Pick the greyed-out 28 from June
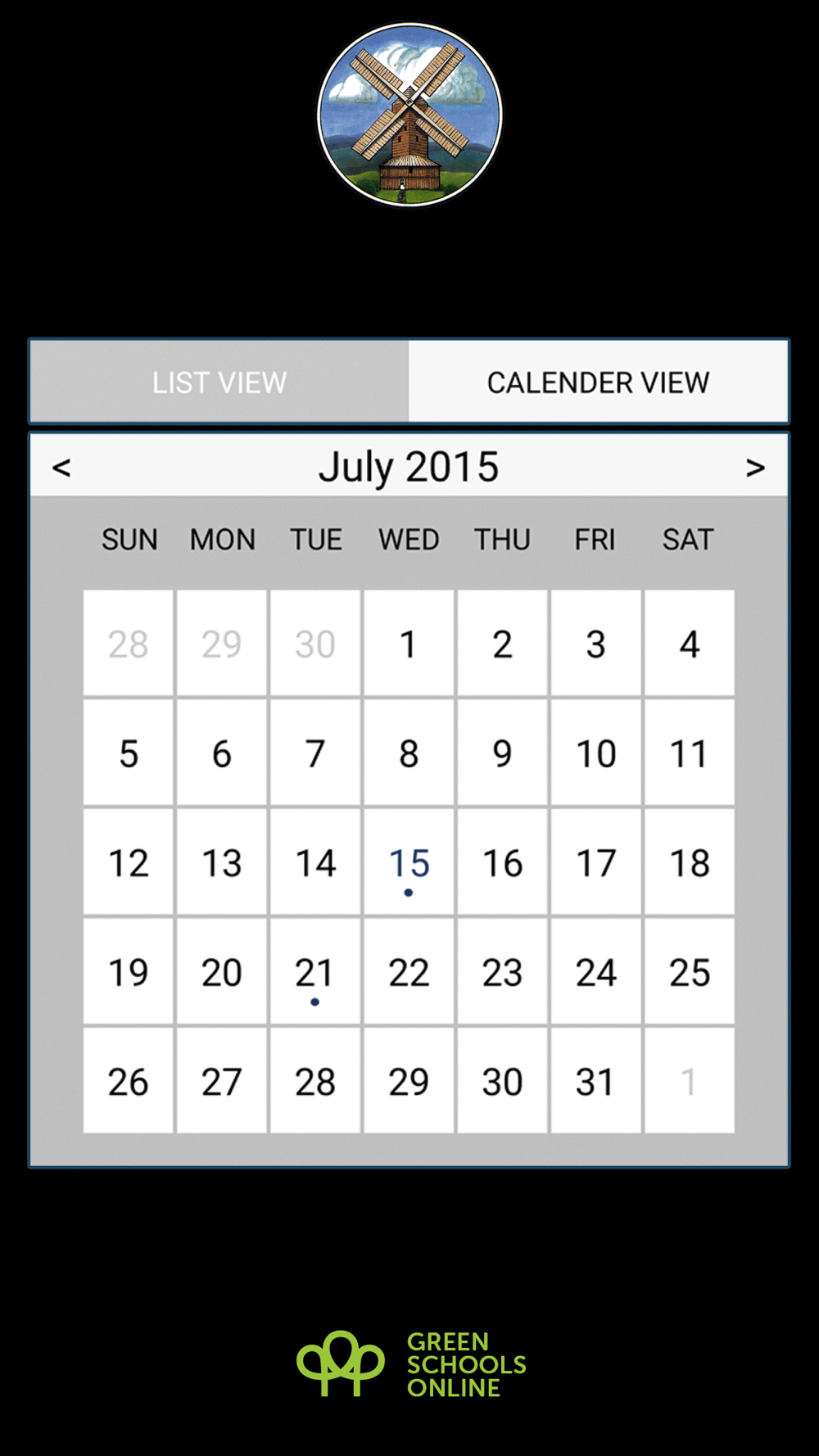 tap(129, 644)
